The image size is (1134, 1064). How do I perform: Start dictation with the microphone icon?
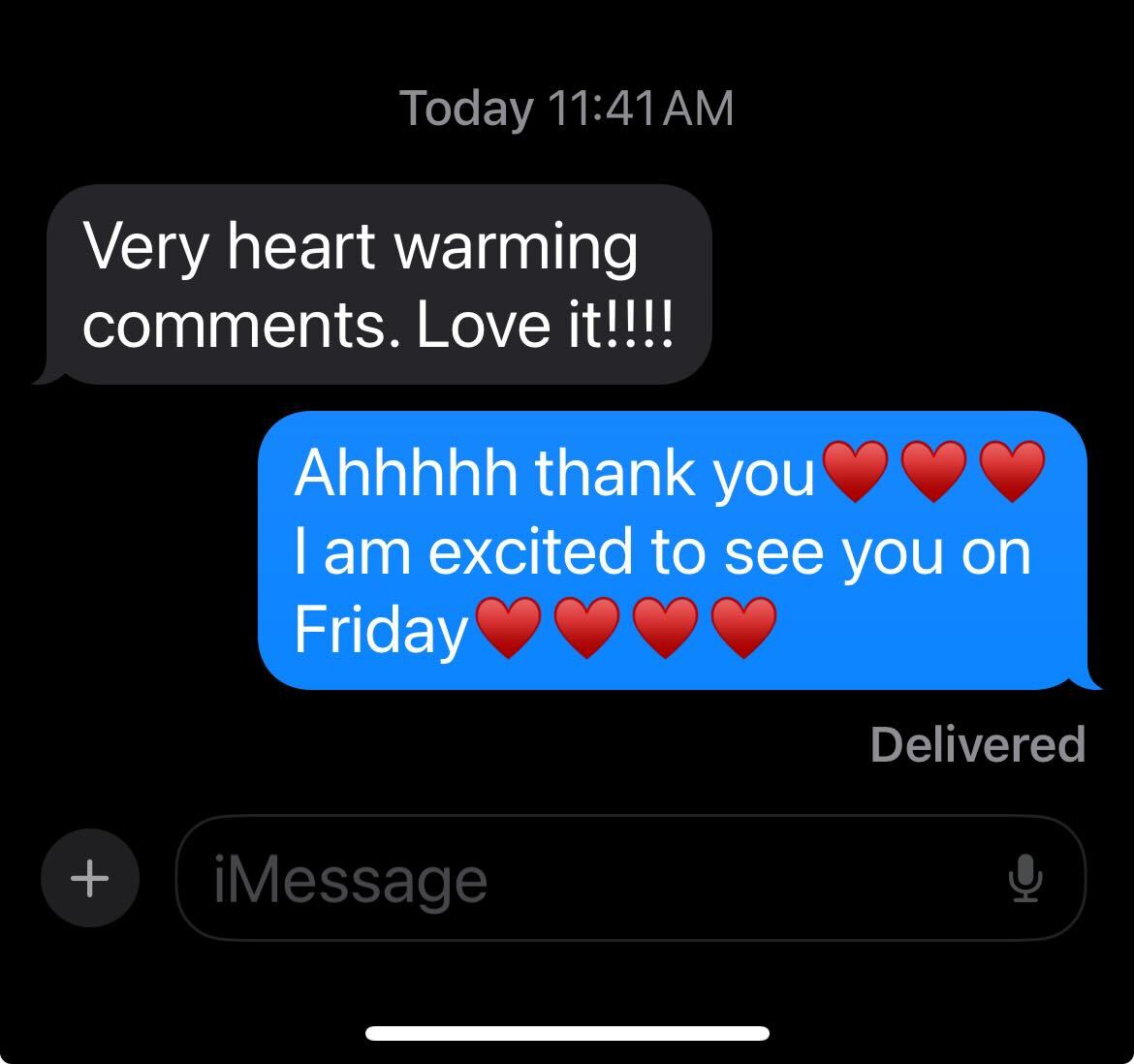pyautogui.click(x=1024, y=879)
